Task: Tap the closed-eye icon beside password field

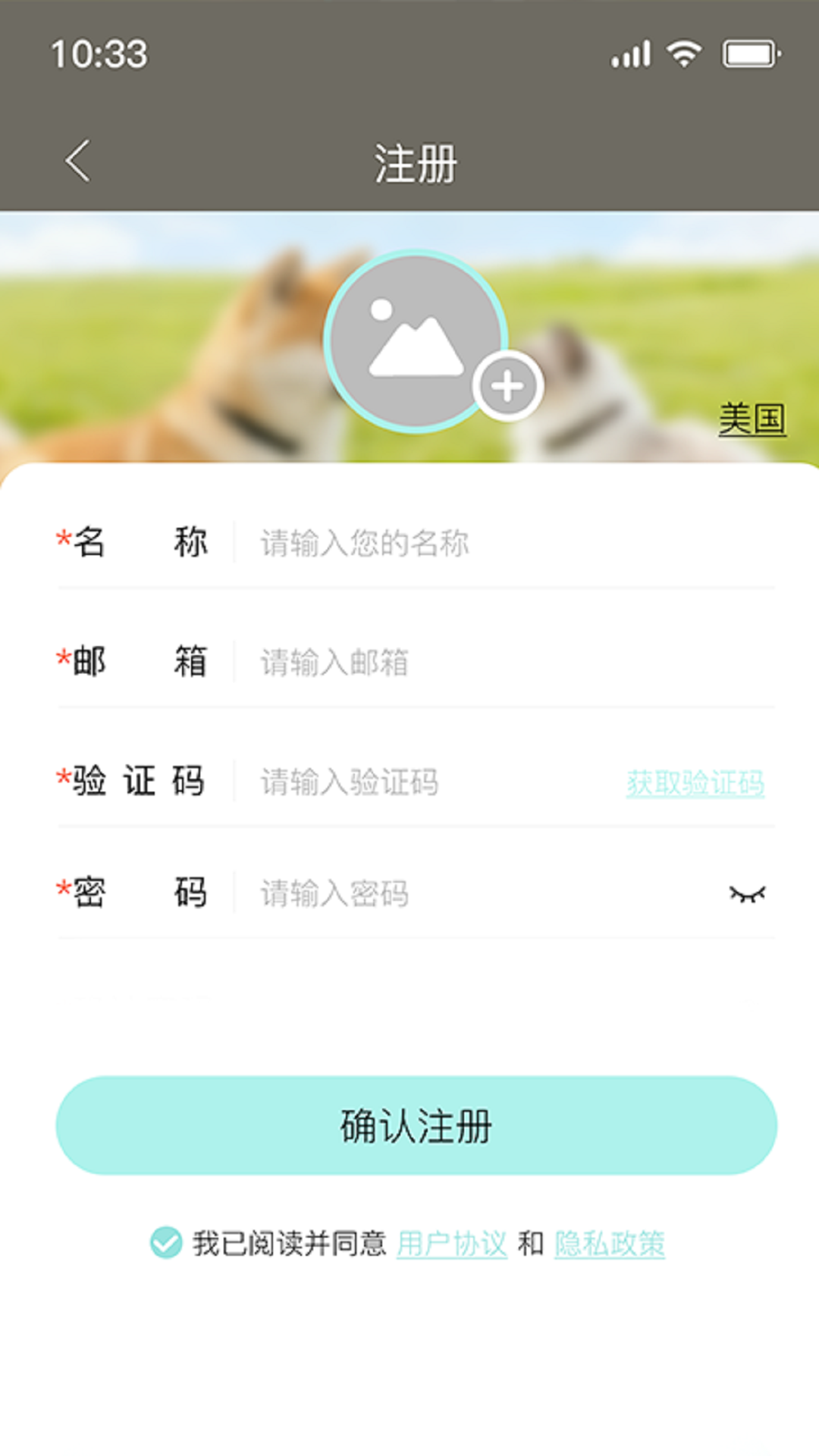Action: (747, 895)
